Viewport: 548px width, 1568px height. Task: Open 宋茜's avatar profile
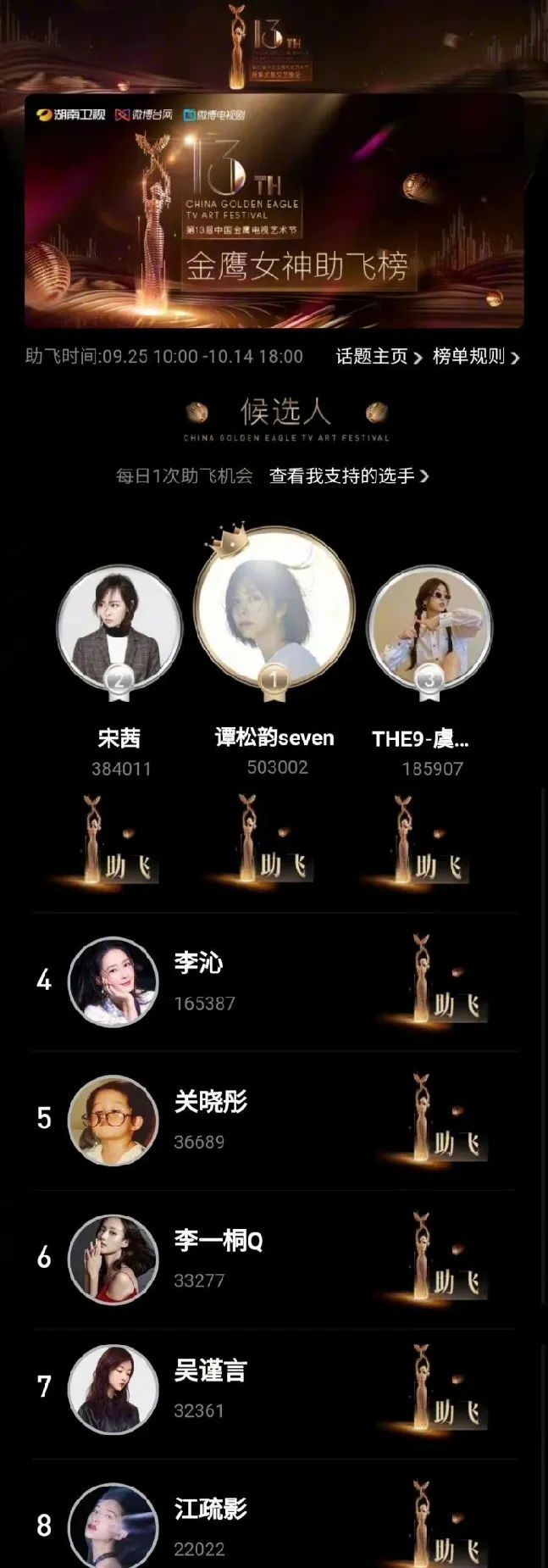tap(119, 626)
